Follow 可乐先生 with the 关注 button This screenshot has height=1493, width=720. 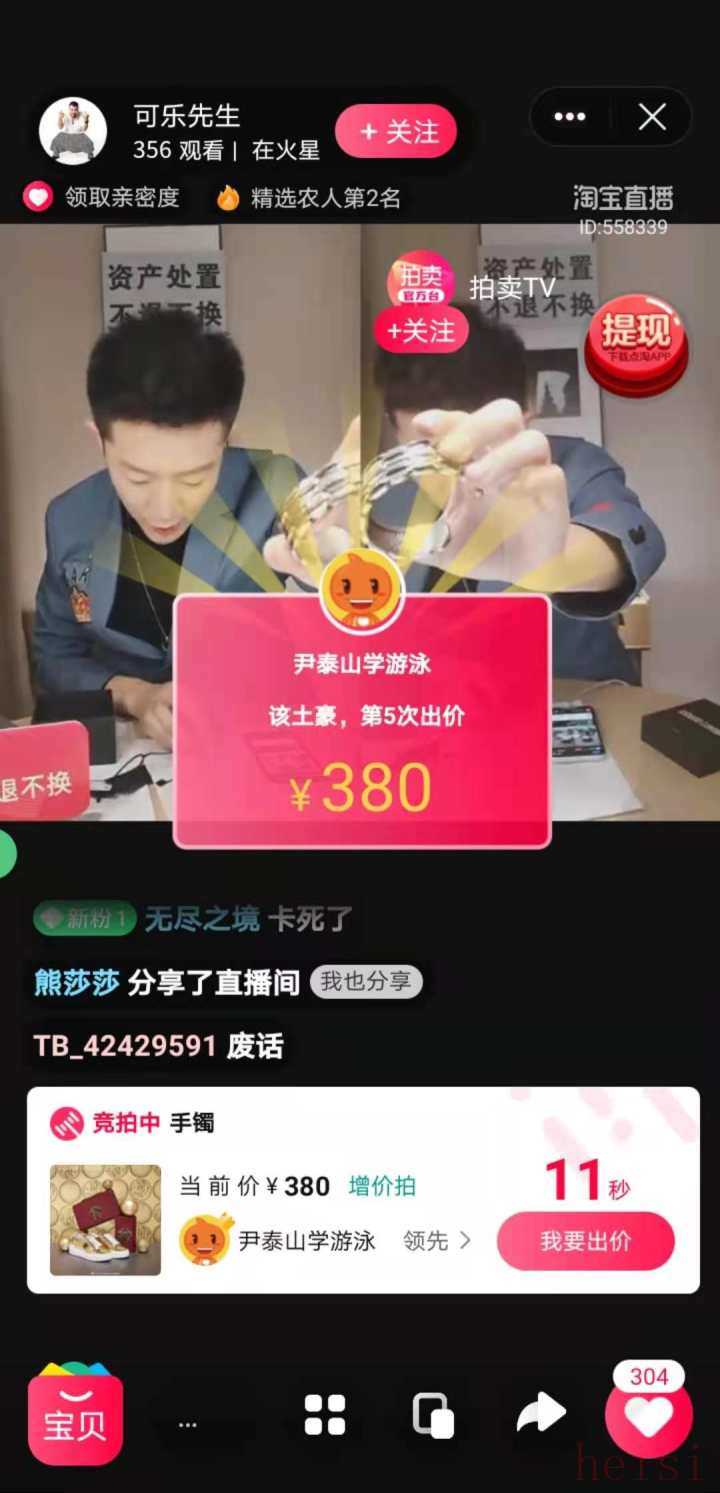point(396,132)
